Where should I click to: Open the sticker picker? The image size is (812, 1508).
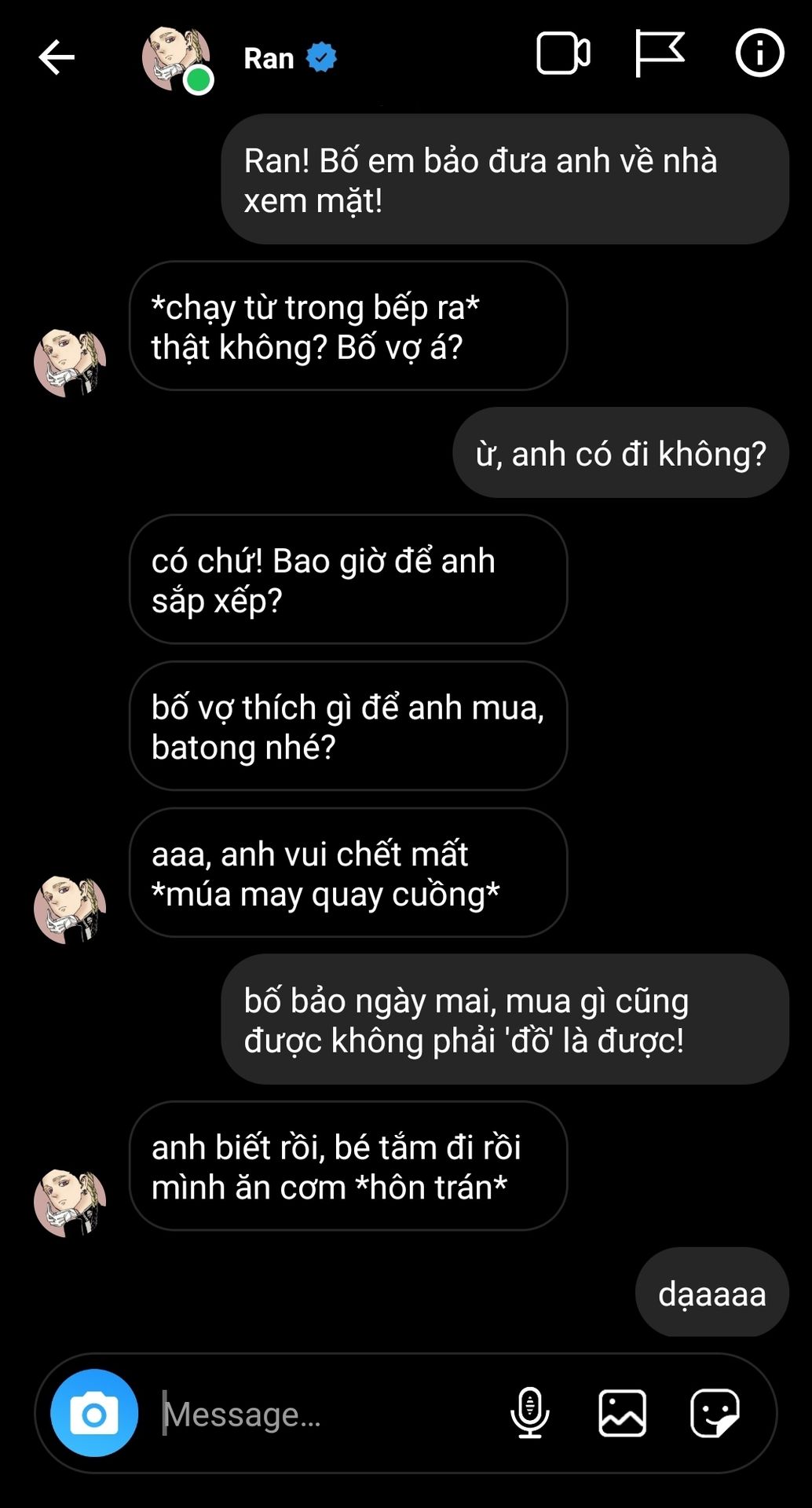pos(715,1412)
